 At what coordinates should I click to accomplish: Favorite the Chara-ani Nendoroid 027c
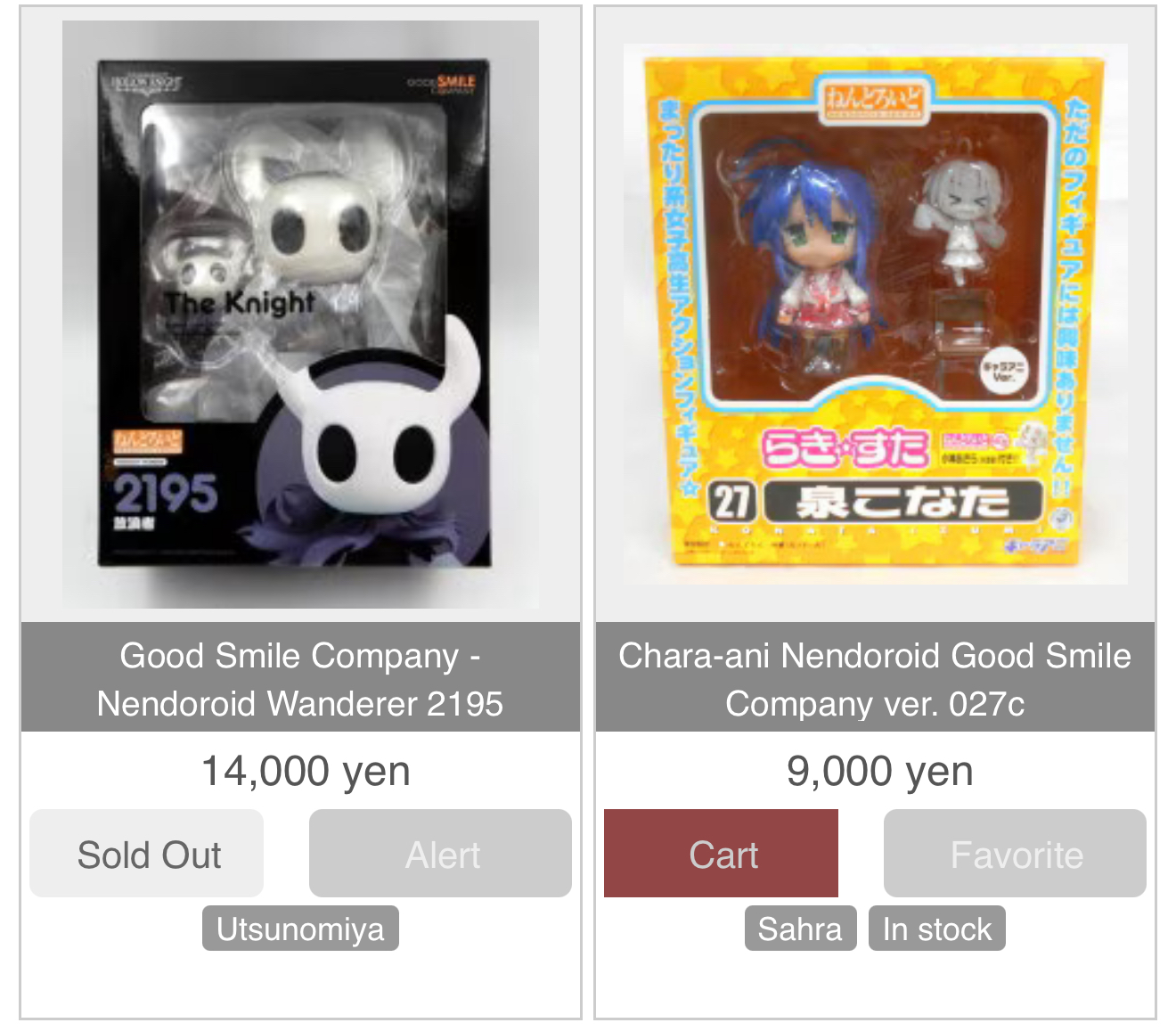[x=1015, y=854]
